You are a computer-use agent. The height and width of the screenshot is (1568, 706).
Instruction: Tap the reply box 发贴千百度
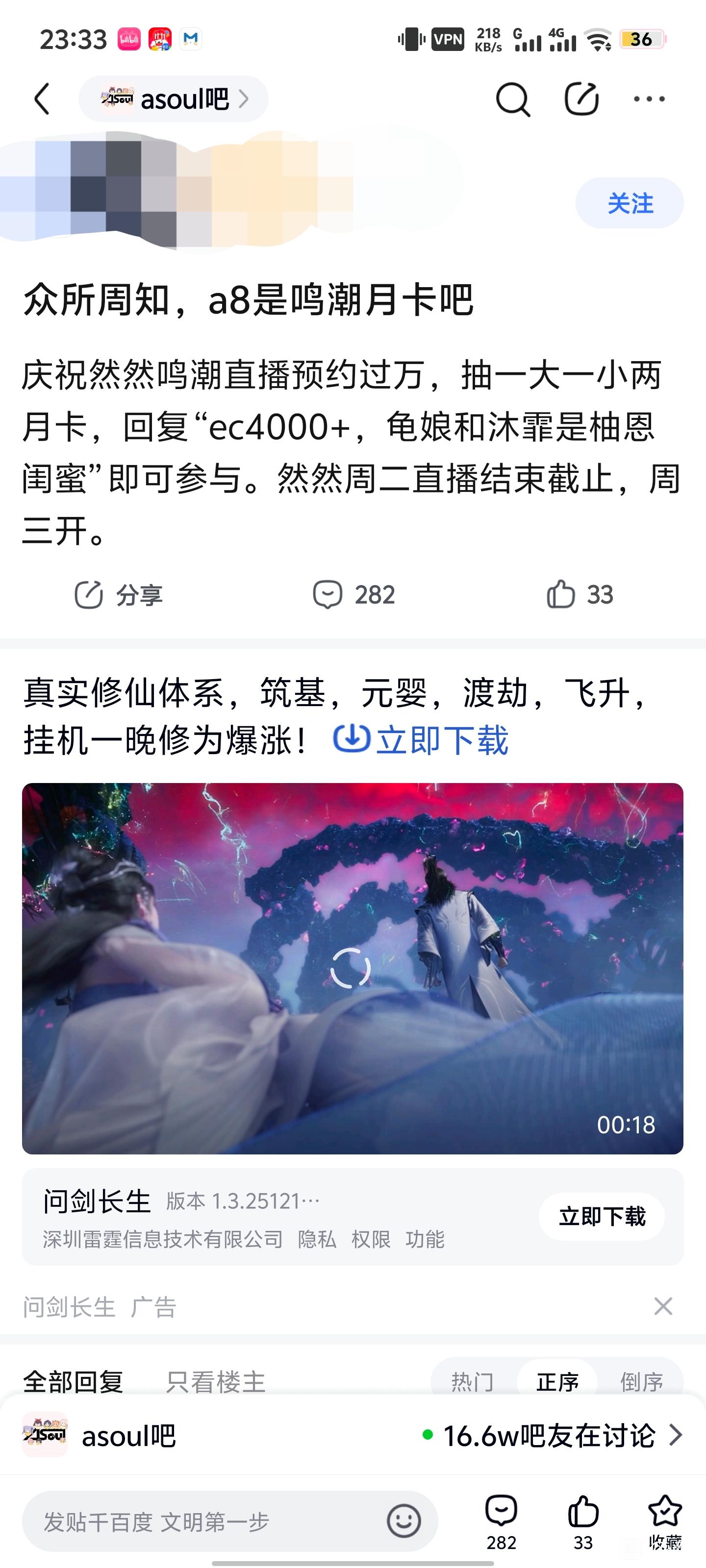(x=229, y=1522)
